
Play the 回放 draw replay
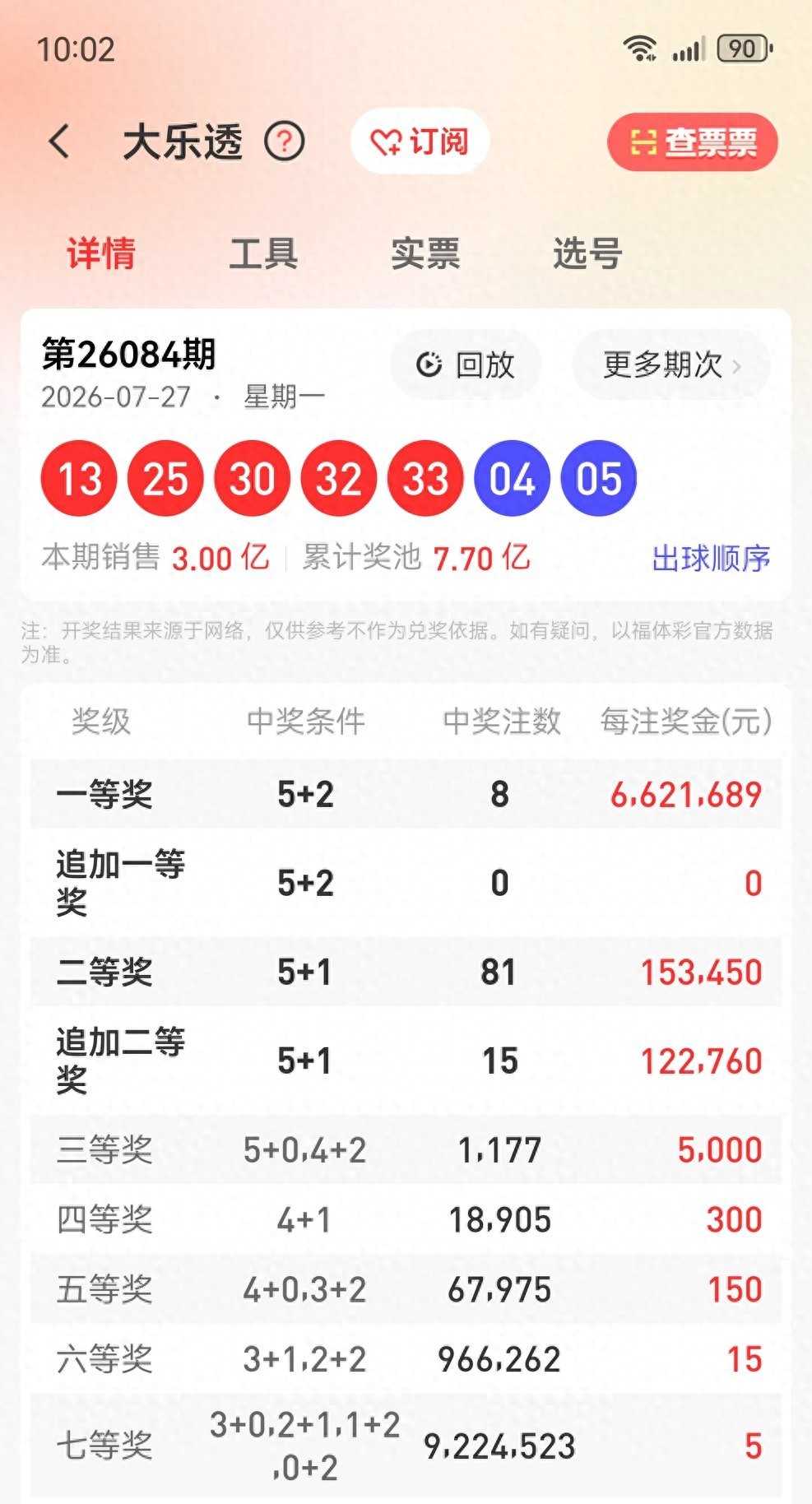click(466, 364)
